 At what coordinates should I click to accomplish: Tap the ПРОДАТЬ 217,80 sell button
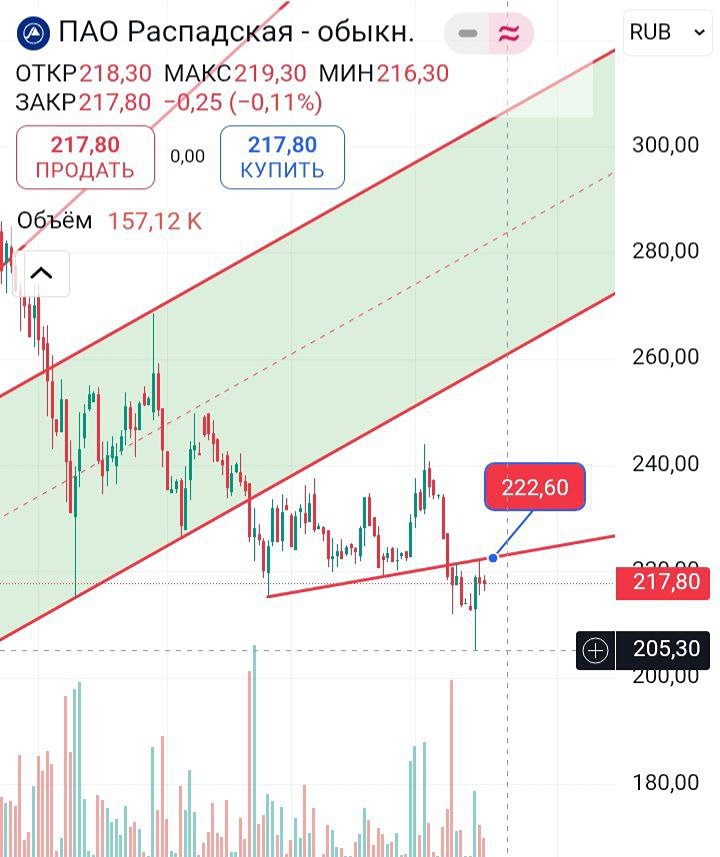pos(85,157)
